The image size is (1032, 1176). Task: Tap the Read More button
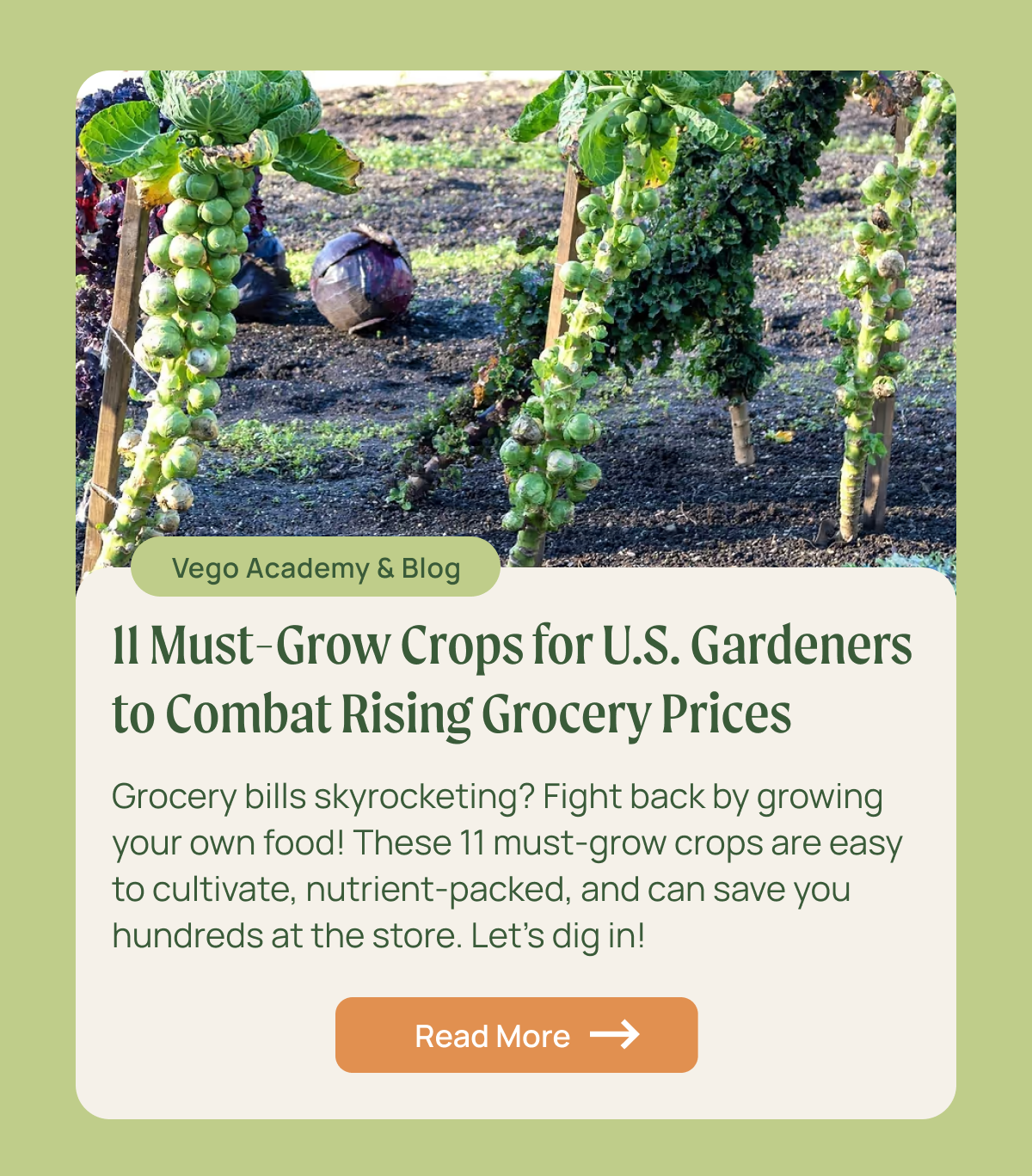click(x=516, y=1035)
